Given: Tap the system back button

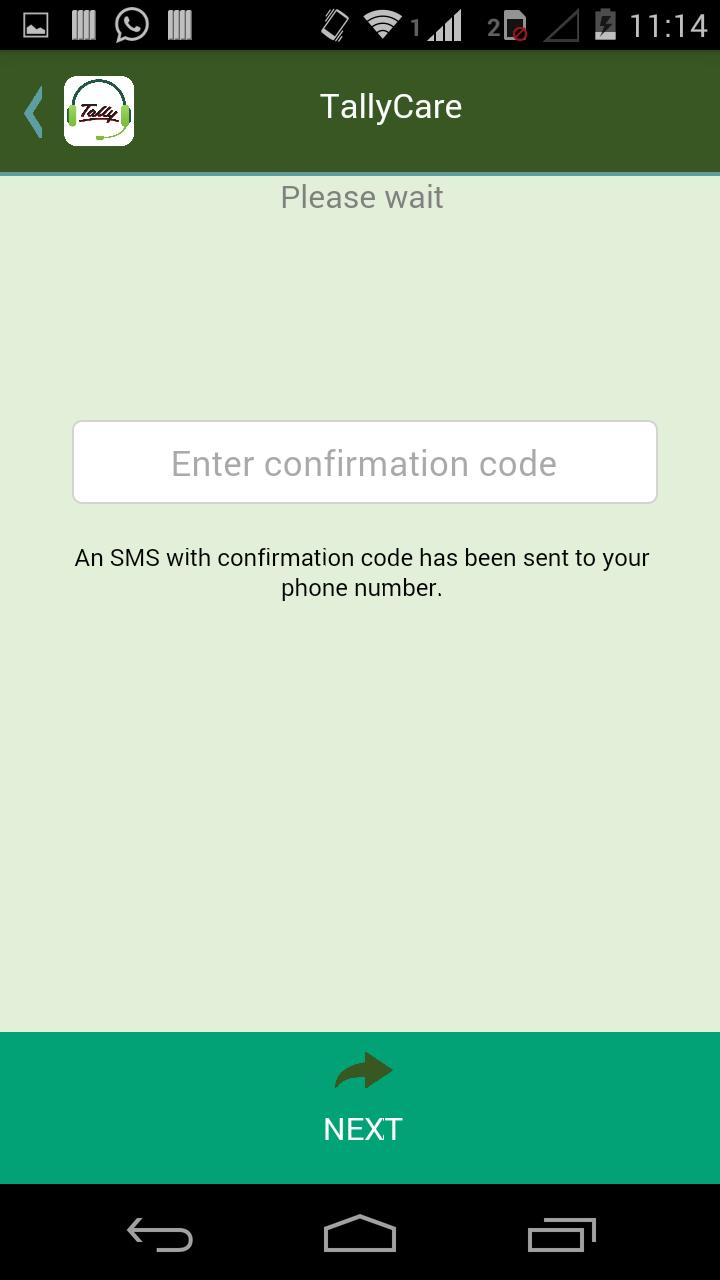Looking at the screenshot, I should pos(160,1234).
